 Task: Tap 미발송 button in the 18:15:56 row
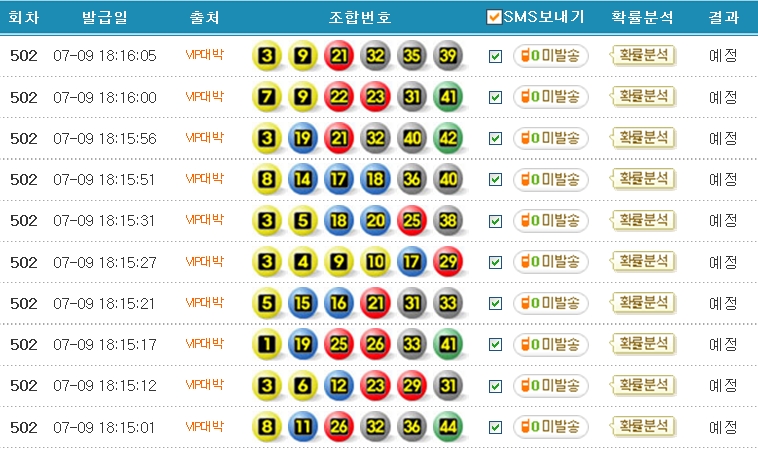(x=551, y=138)
